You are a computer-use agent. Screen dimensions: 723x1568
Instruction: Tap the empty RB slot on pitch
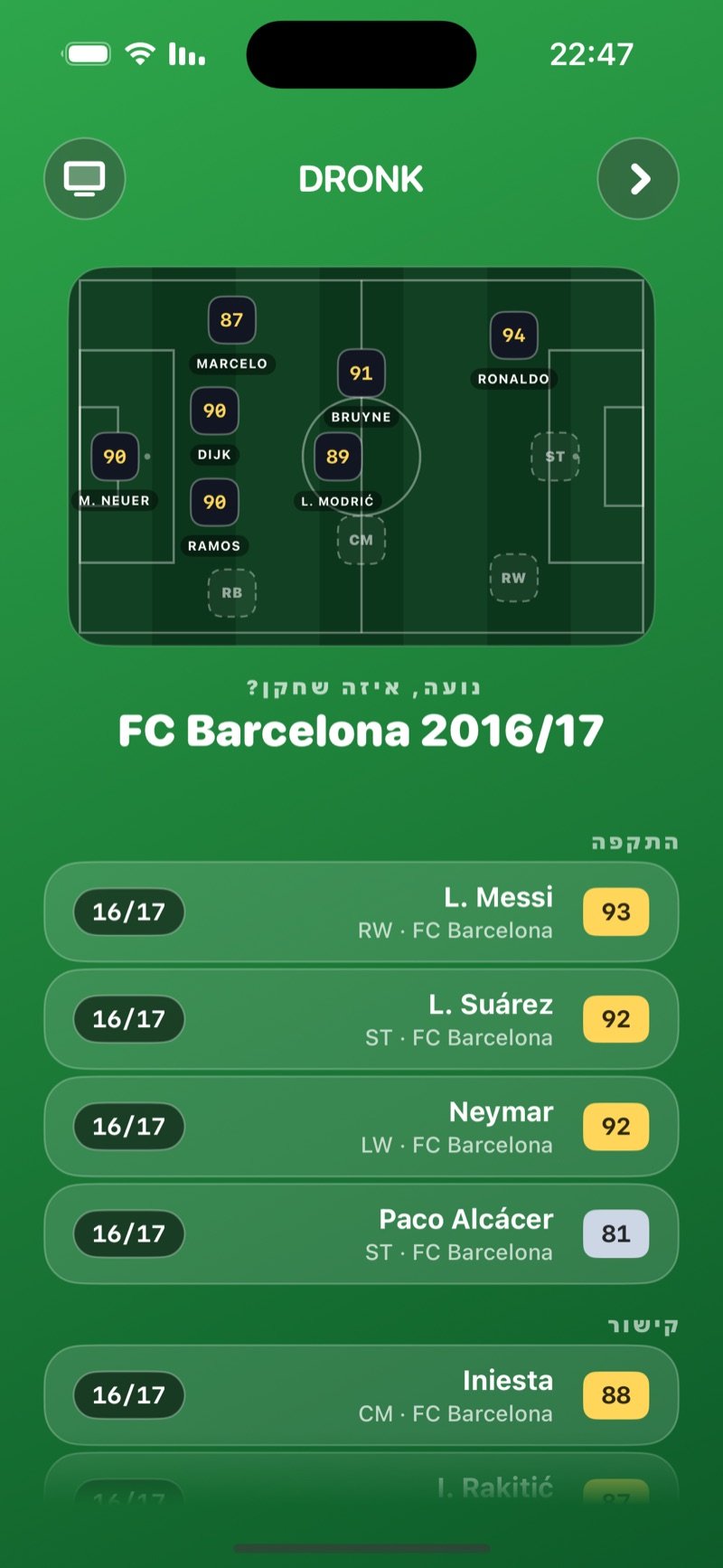point(232,593)
